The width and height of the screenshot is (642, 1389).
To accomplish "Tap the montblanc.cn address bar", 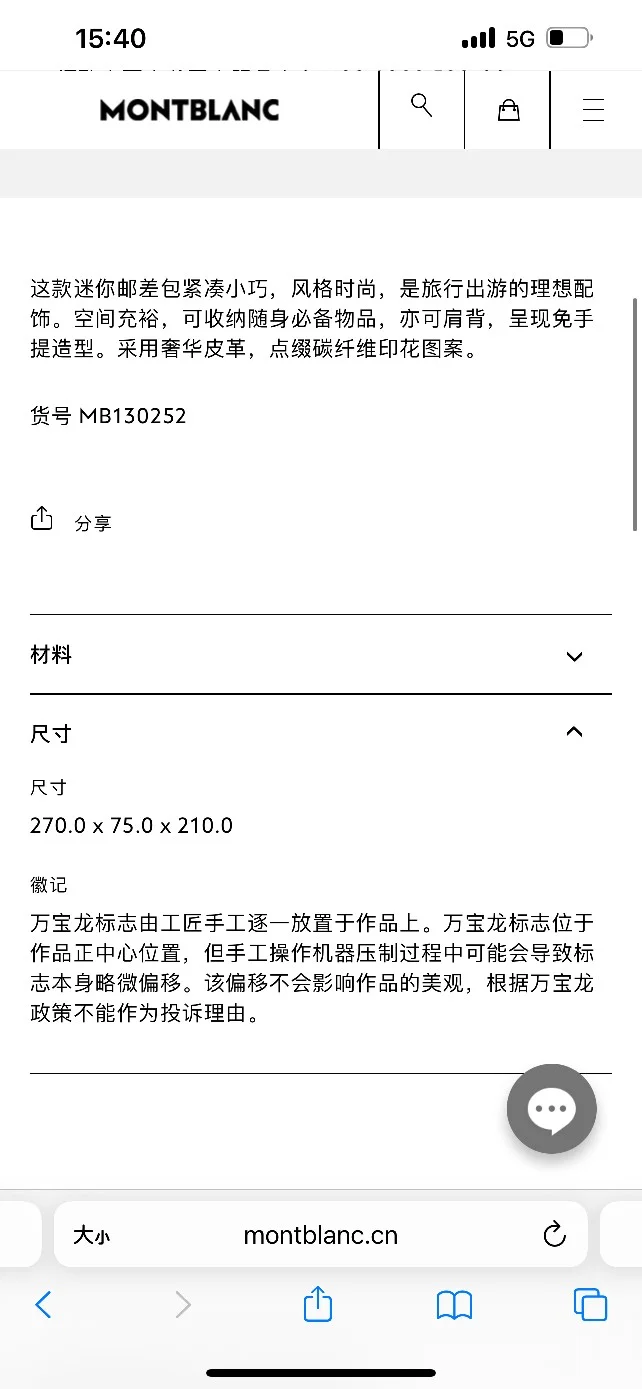I will pos(320,1235).
